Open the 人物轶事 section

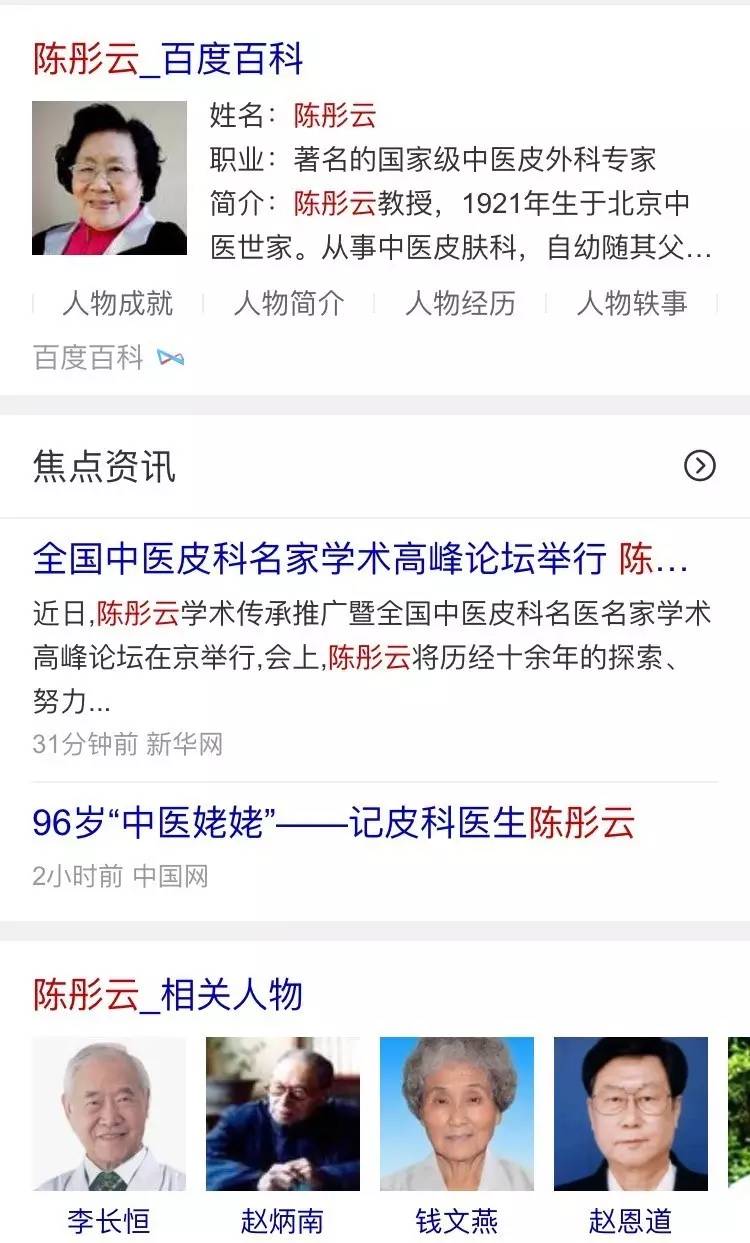(632, 304)
